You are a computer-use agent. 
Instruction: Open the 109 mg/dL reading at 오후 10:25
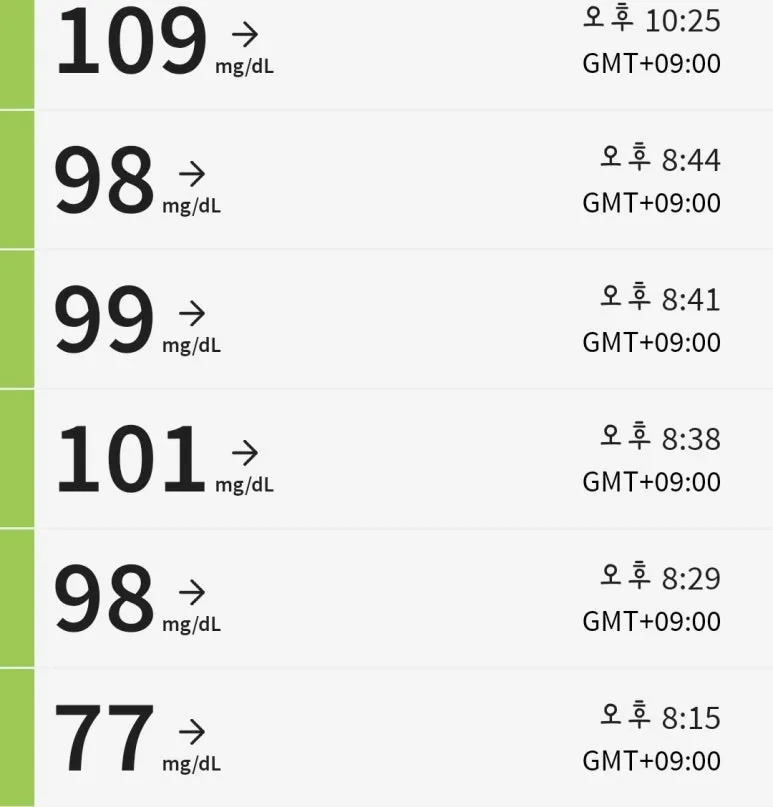400,45
